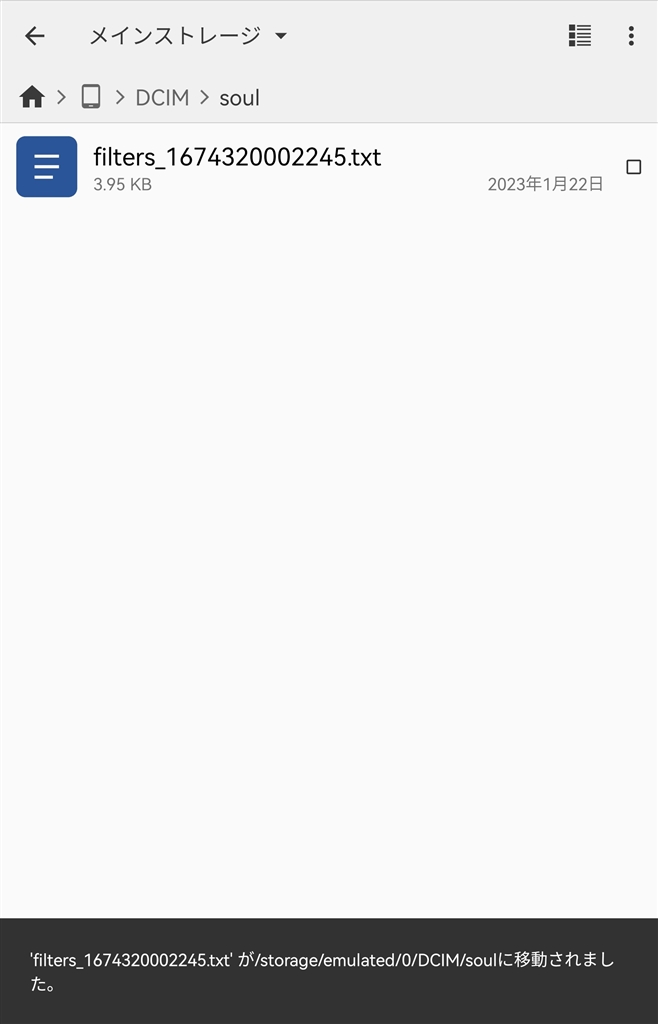Select the filters_1674320002245.txt checkbox

coord(633,167)
